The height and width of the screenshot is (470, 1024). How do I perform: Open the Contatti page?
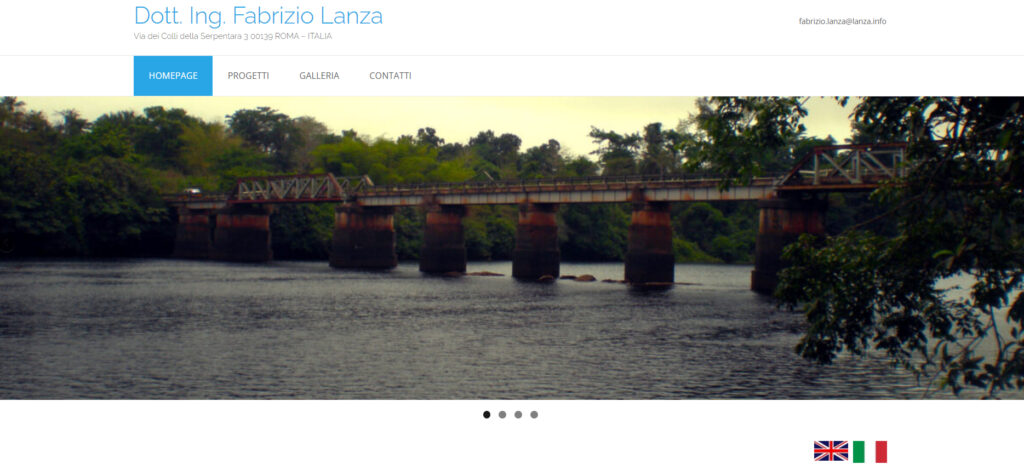click(390, 76)
